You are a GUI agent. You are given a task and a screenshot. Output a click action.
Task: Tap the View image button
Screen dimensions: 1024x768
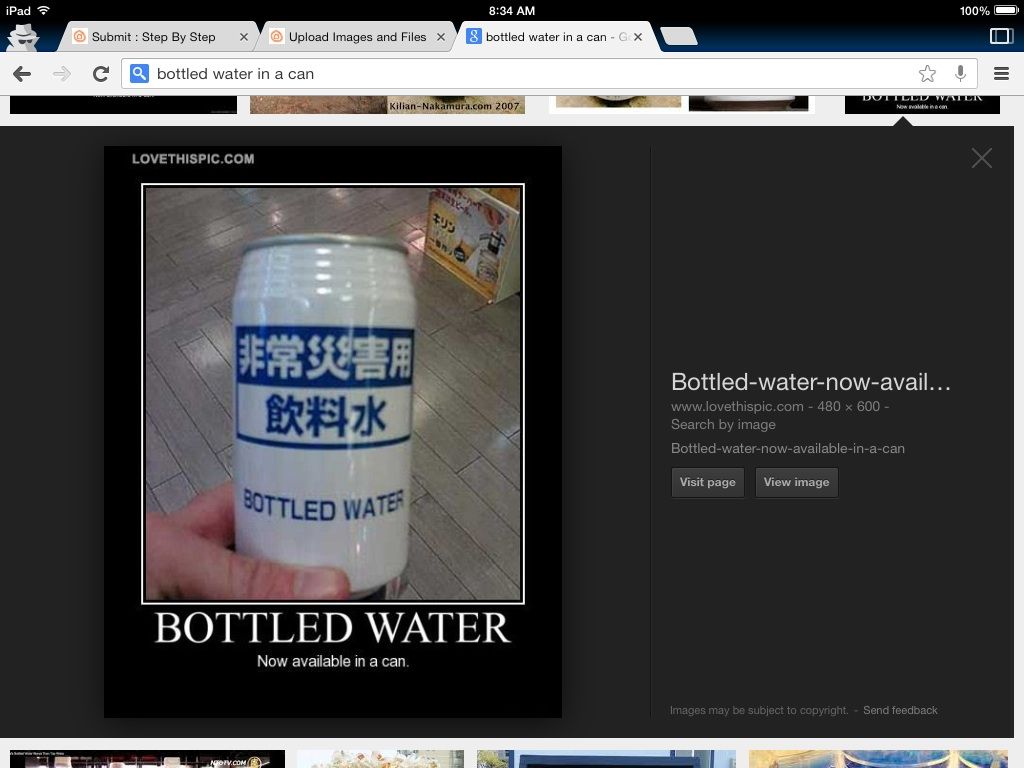pyautogui.click(x=796, y=482)
